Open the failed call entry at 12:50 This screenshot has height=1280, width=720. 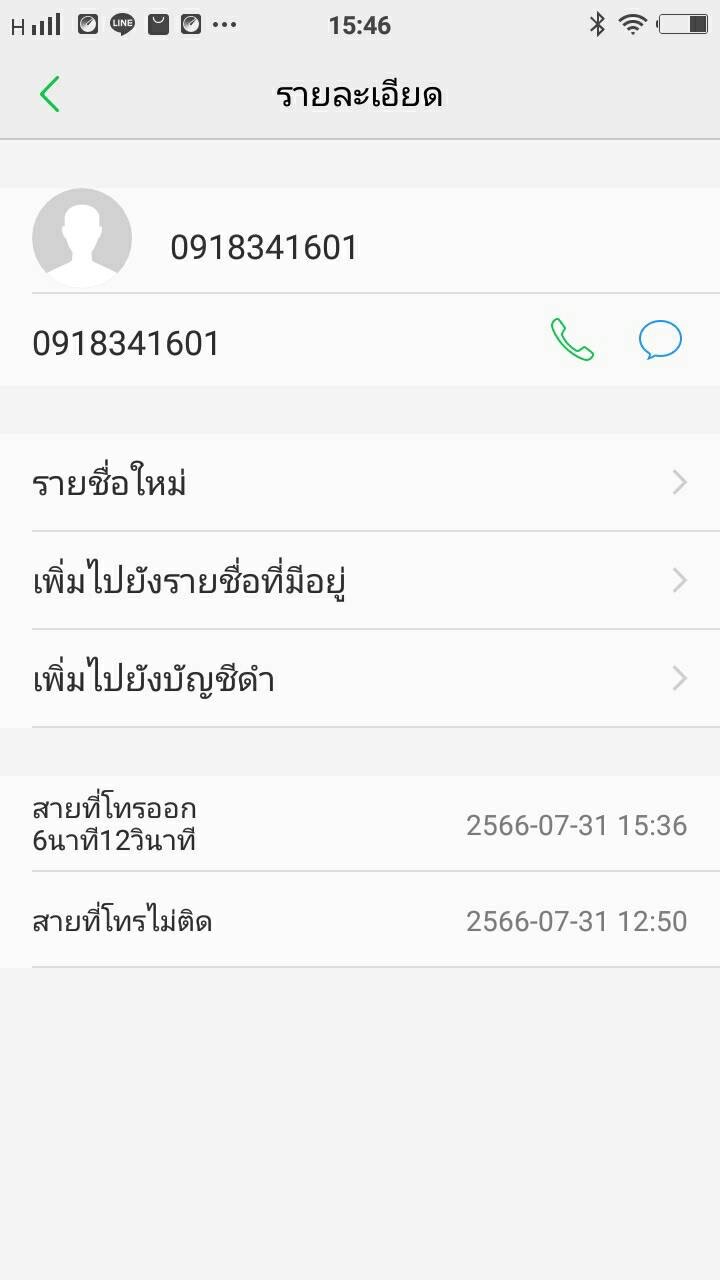pos(360,920)
